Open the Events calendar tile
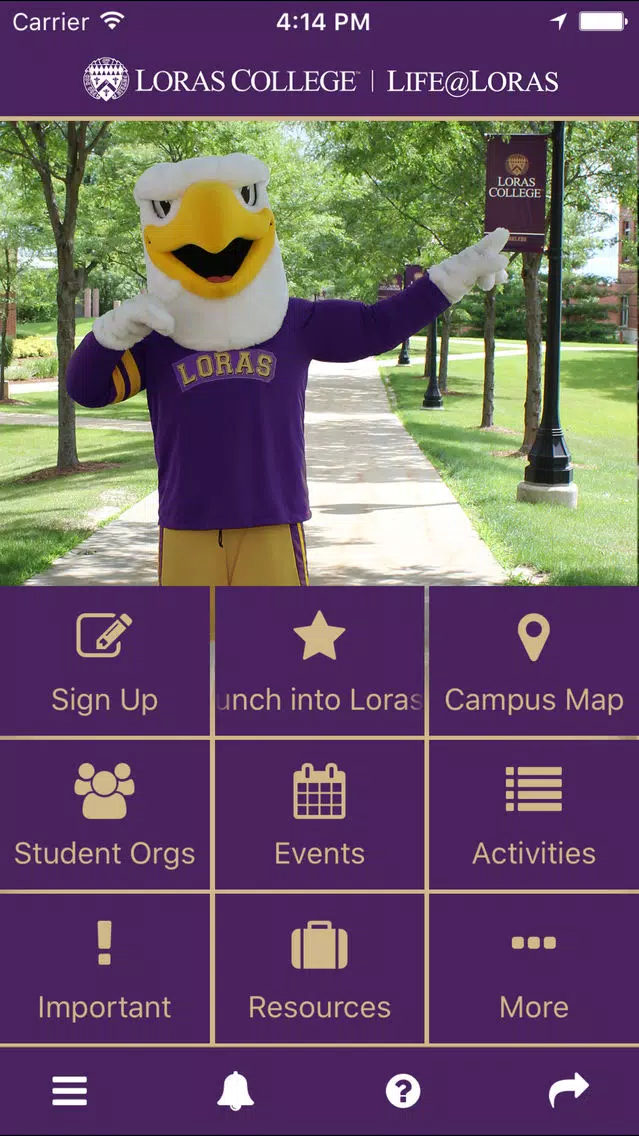This screenshot has height=1136, width=639. (x=319, y=815)
